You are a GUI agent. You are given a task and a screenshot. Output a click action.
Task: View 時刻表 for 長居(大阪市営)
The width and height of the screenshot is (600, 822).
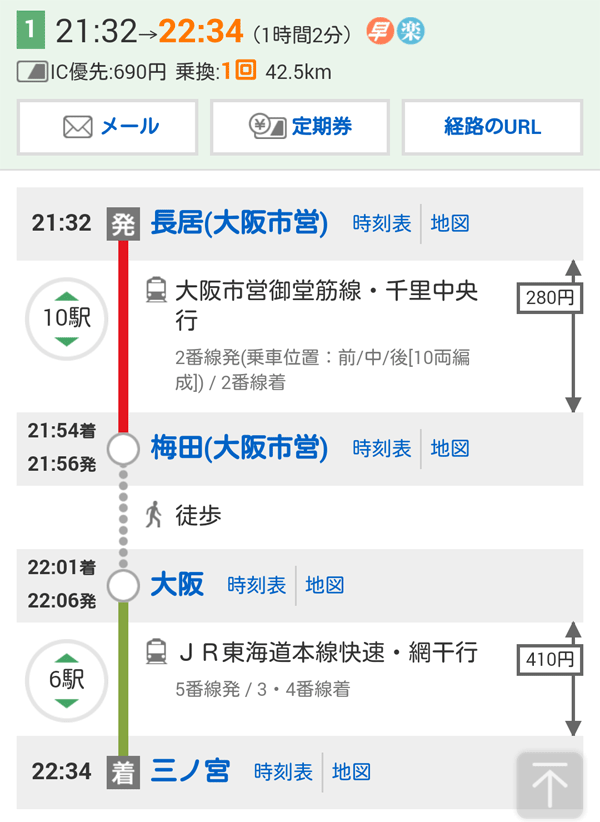[x=382, y=224]
